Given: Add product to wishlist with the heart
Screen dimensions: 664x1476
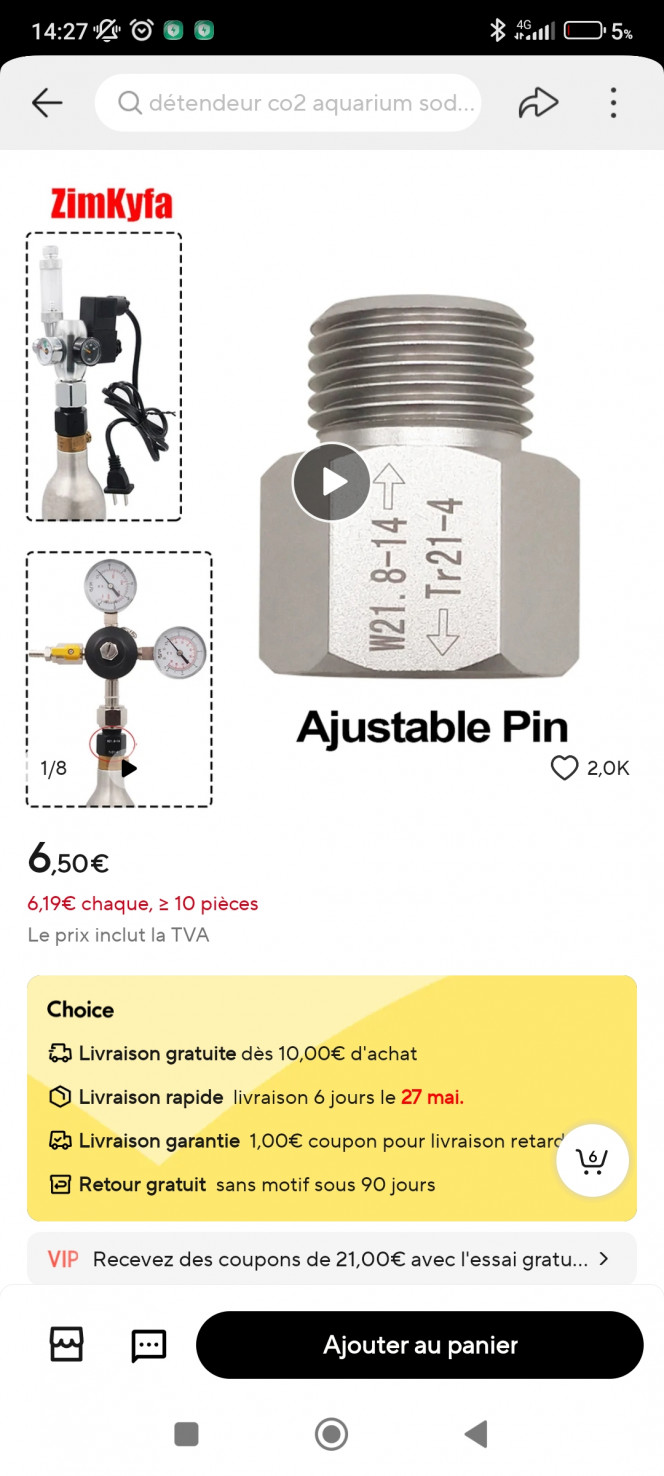Looking at the screenshot, I should click(565, 768).
